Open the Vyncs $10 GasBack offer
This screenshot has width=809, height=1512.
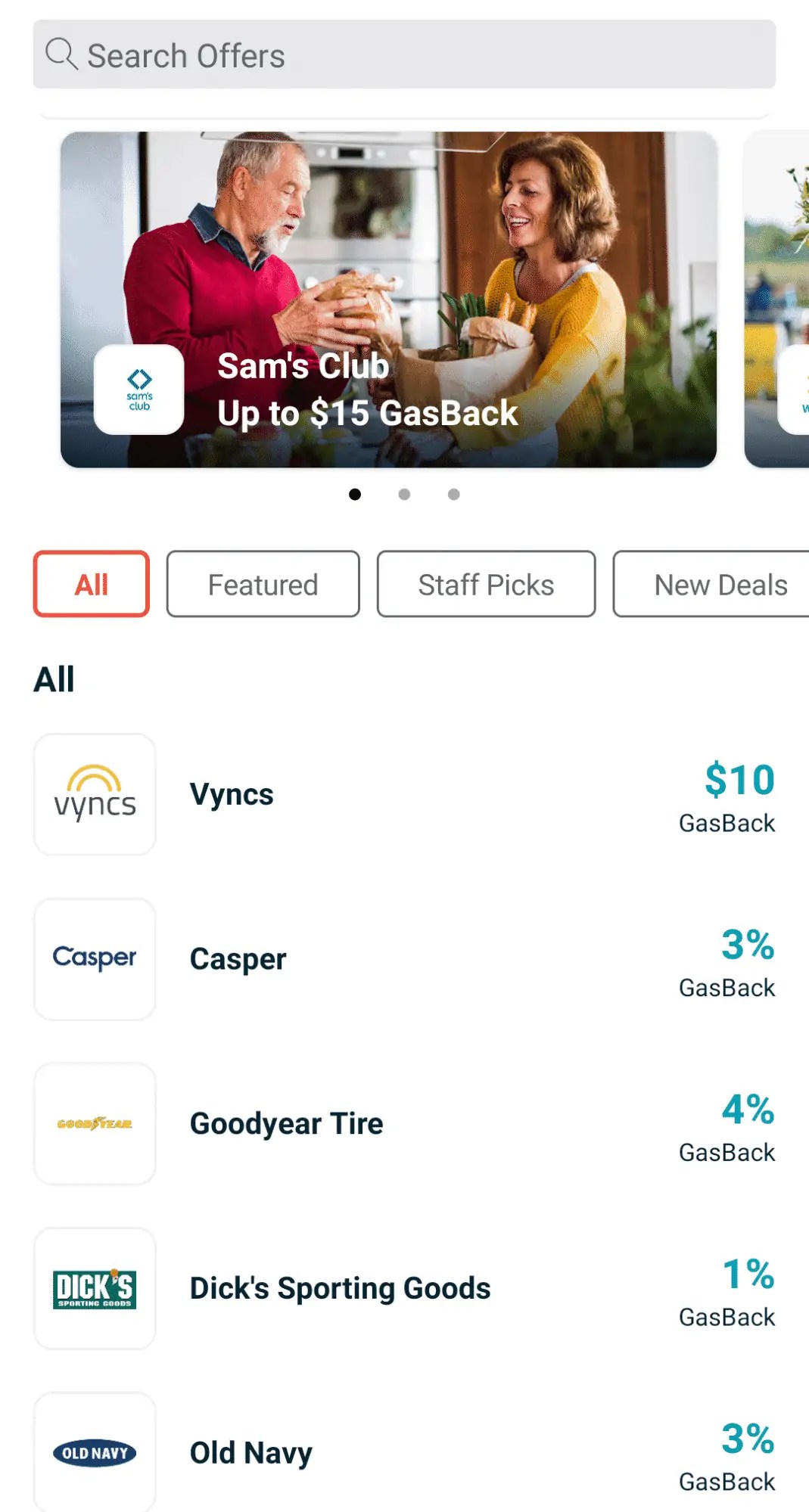click(404, 793)
